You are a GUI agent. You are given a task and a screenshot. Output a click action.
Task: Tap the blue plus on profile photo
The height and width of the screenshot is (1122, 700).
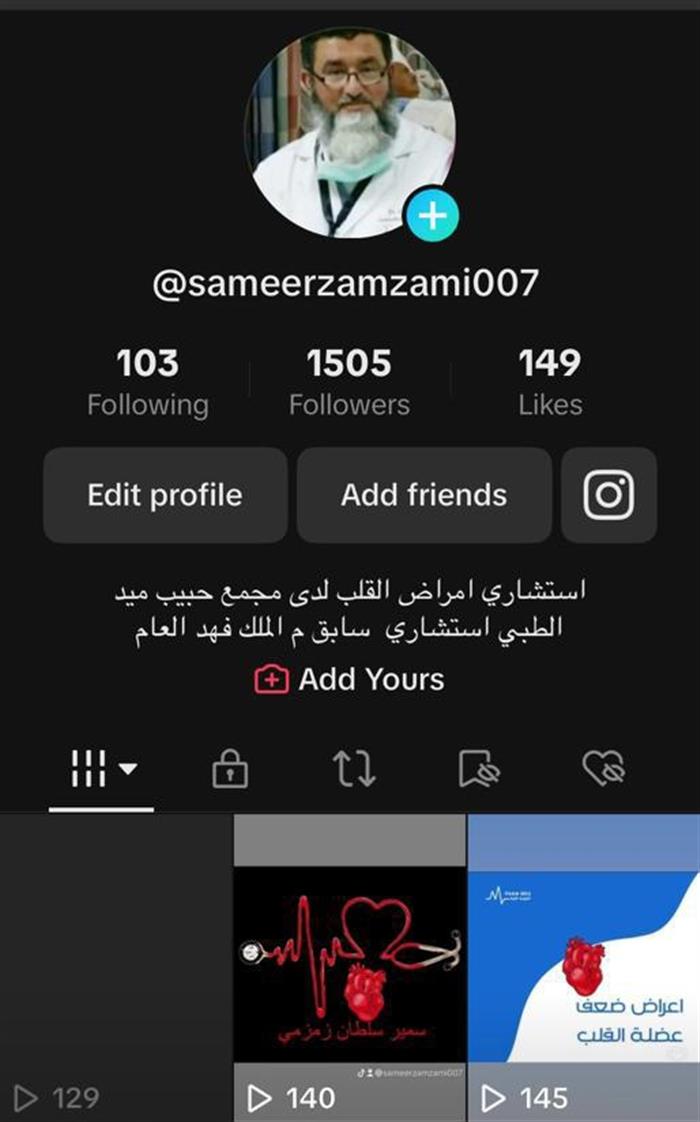432,215
